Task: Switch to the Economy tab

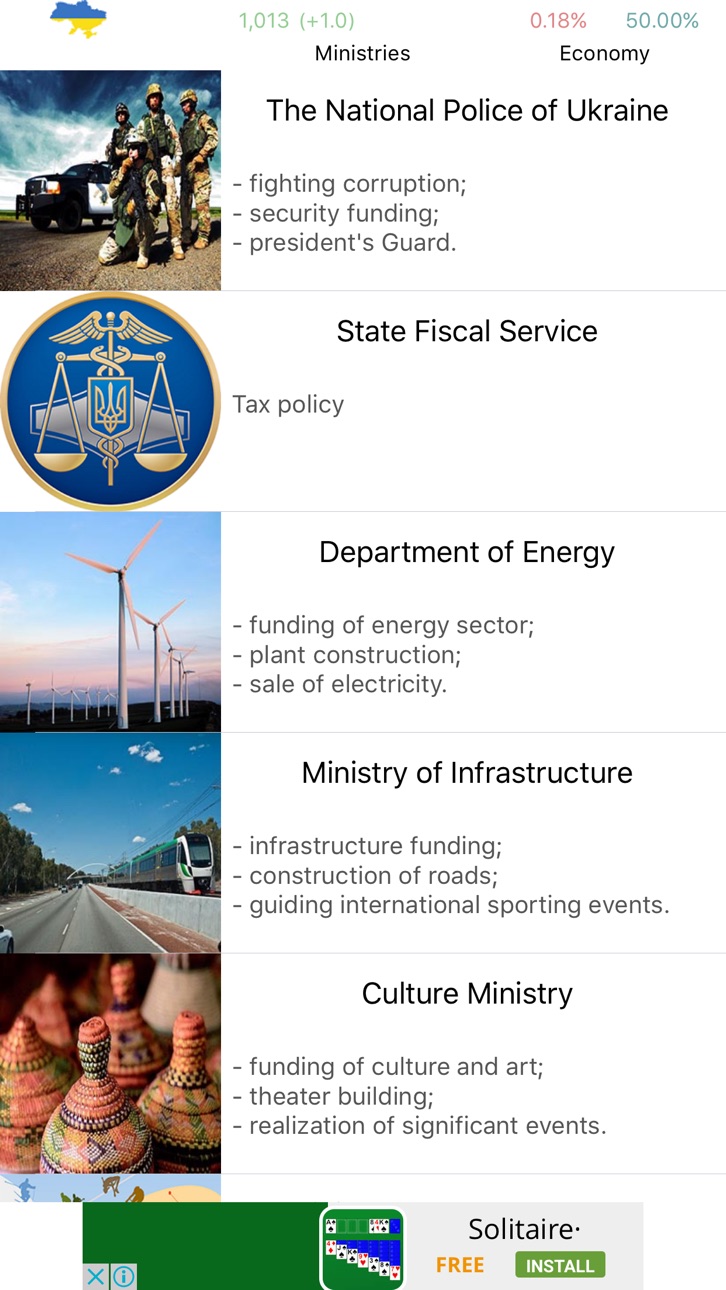Action: [604, 54]
